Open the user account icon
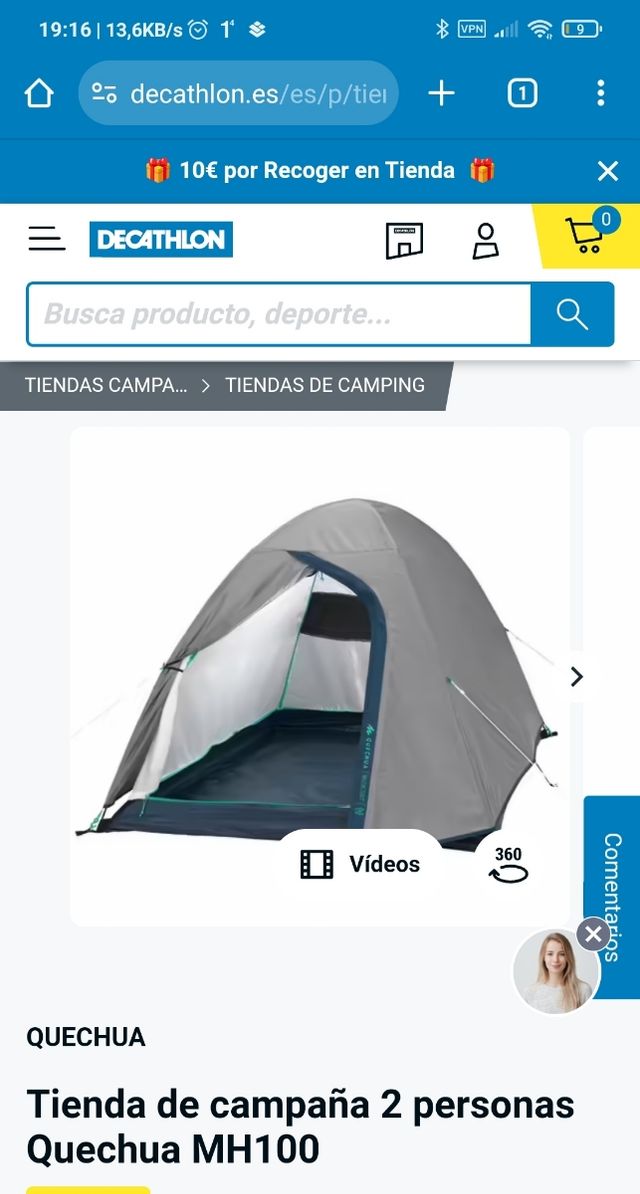 pos(485,240)
